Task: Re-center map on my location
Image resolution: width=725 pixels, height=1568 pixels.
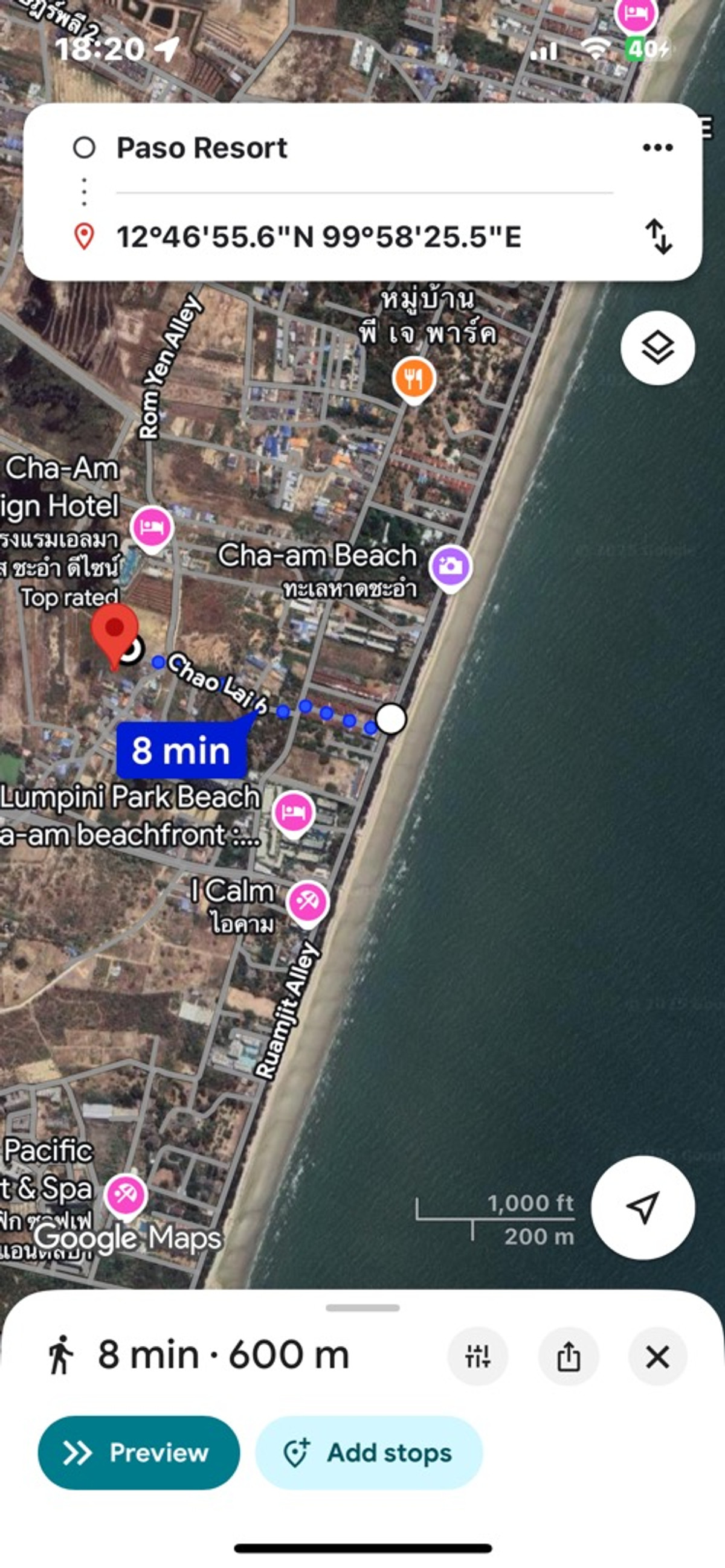Action: point(643,1207)
